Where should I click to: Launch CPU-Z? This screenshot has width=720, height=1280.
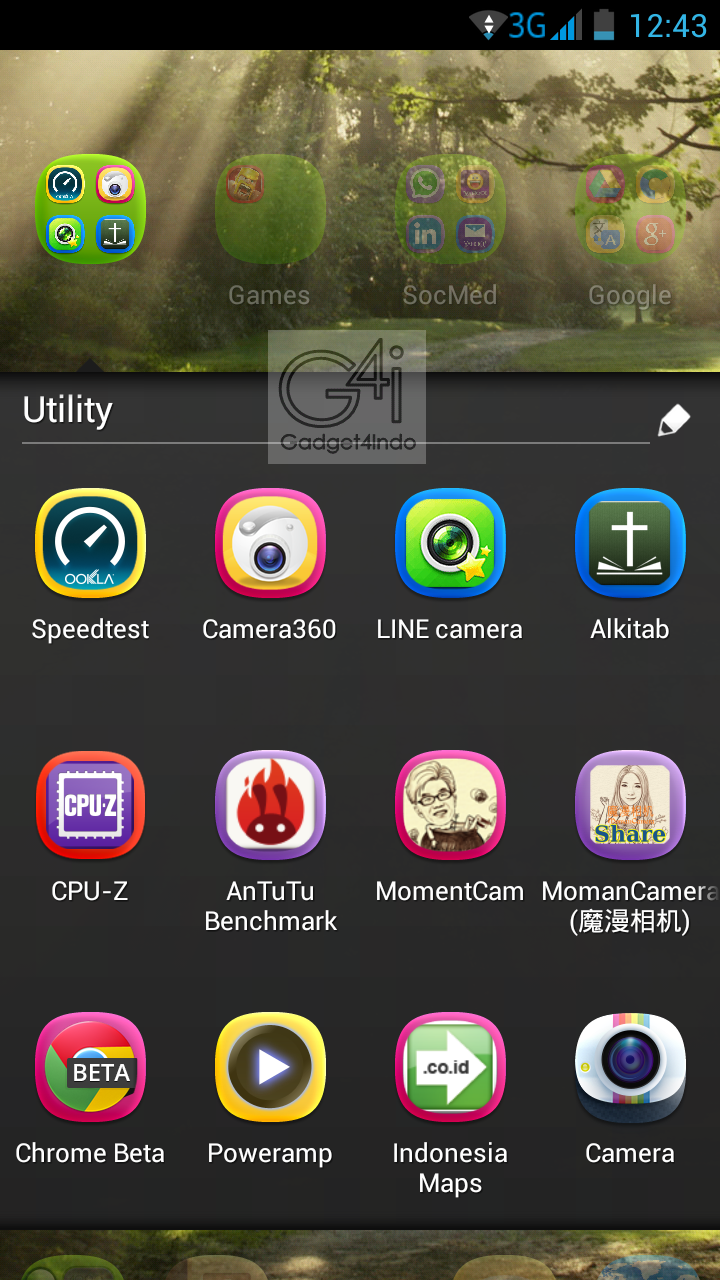[x=90, y=805]
